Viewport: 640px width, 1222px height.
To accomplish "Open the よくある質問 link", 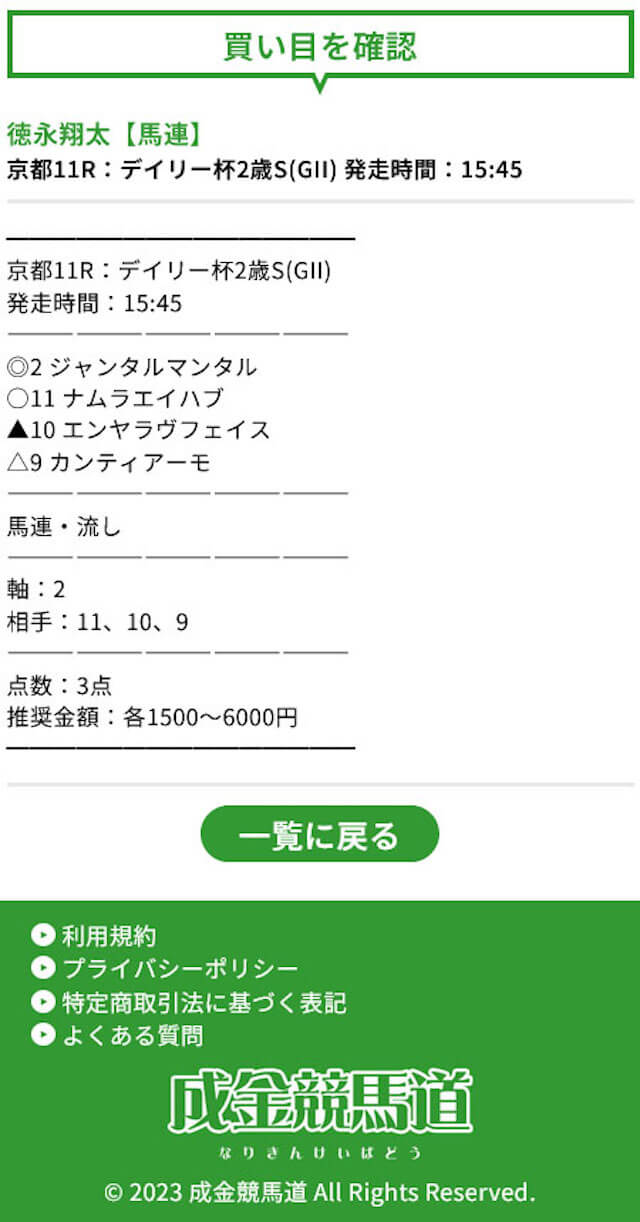I will 117,1035.
